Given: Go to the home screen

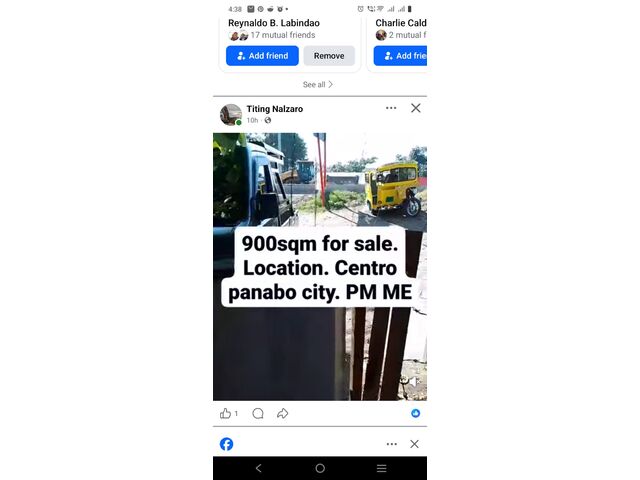Looking at the screenshot, I should click(320, 468).
